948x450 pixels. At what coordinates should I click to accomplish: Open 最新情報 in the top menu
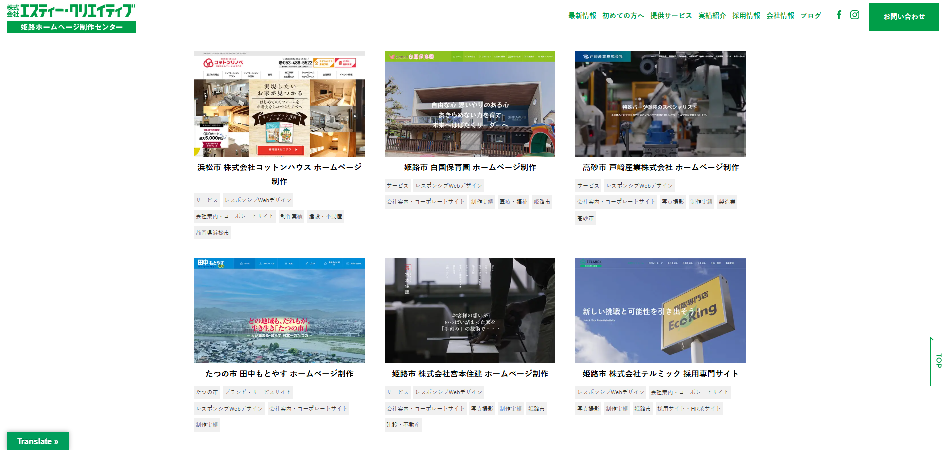(582, 16)
